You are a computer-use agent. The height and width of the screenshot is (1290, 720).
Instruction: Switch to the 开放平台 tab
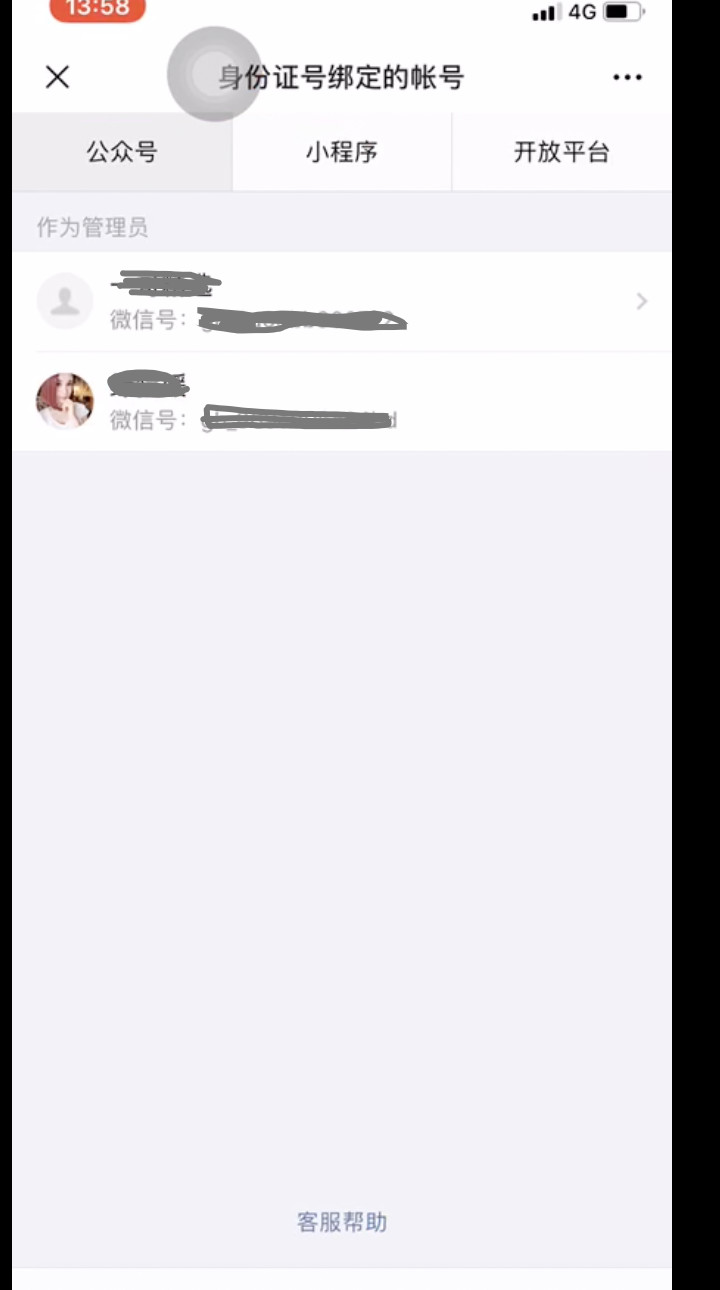[561, 152]
